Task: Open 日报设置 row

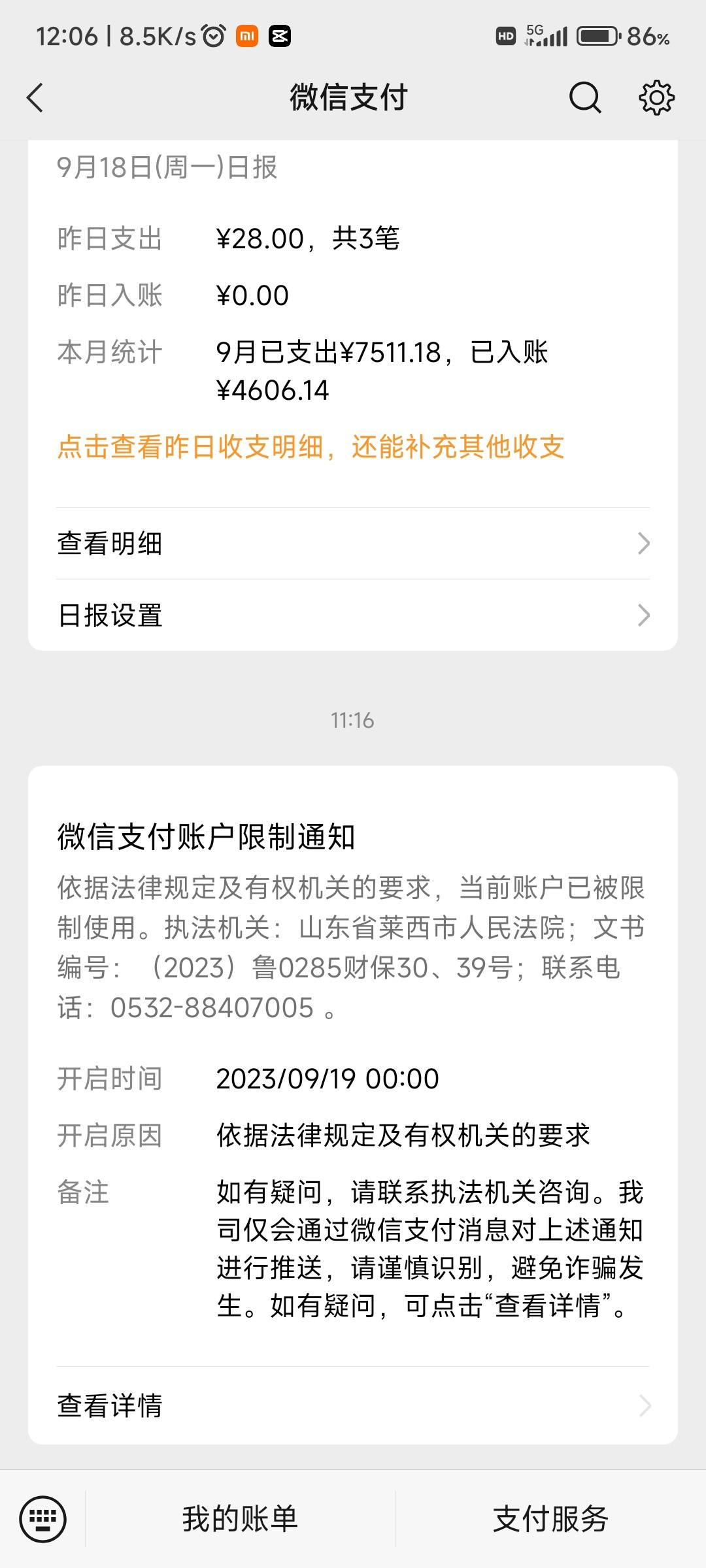Action: [353, 615]
